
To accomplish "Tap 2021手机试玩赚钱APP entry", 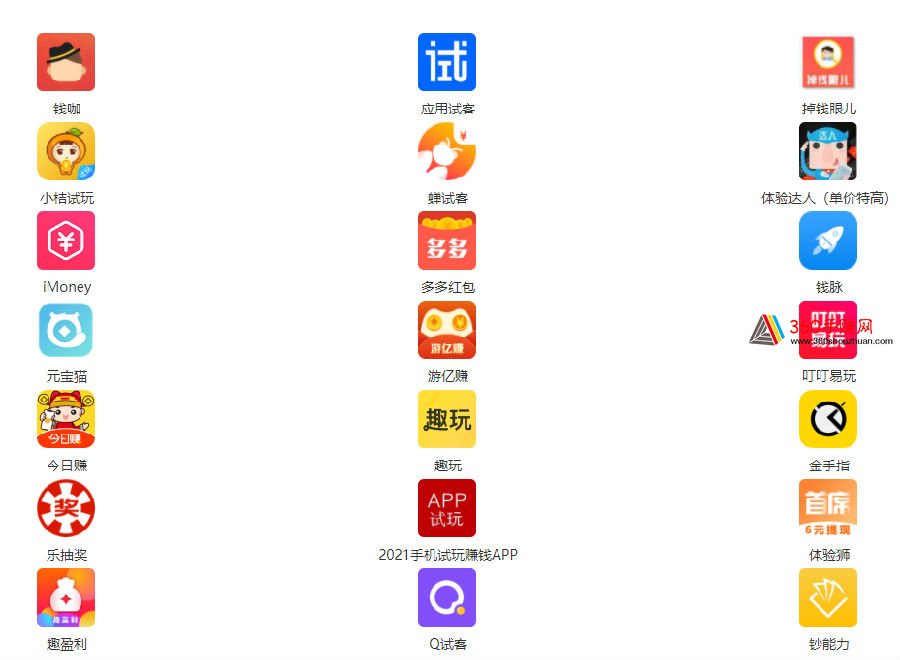I will point(447,508).
